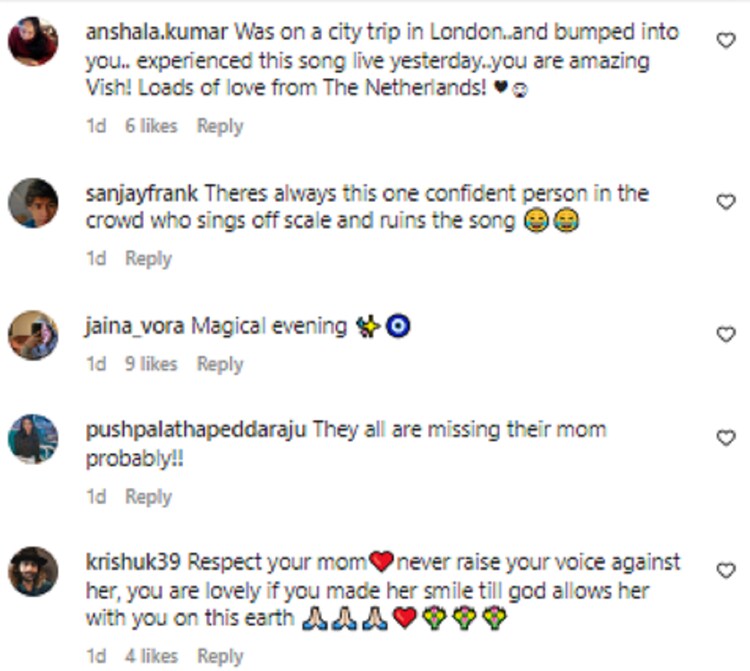This screenshot has width=750, height=671.
Task: Reply to sanjayfrank's comment
Action: (148, 258)
